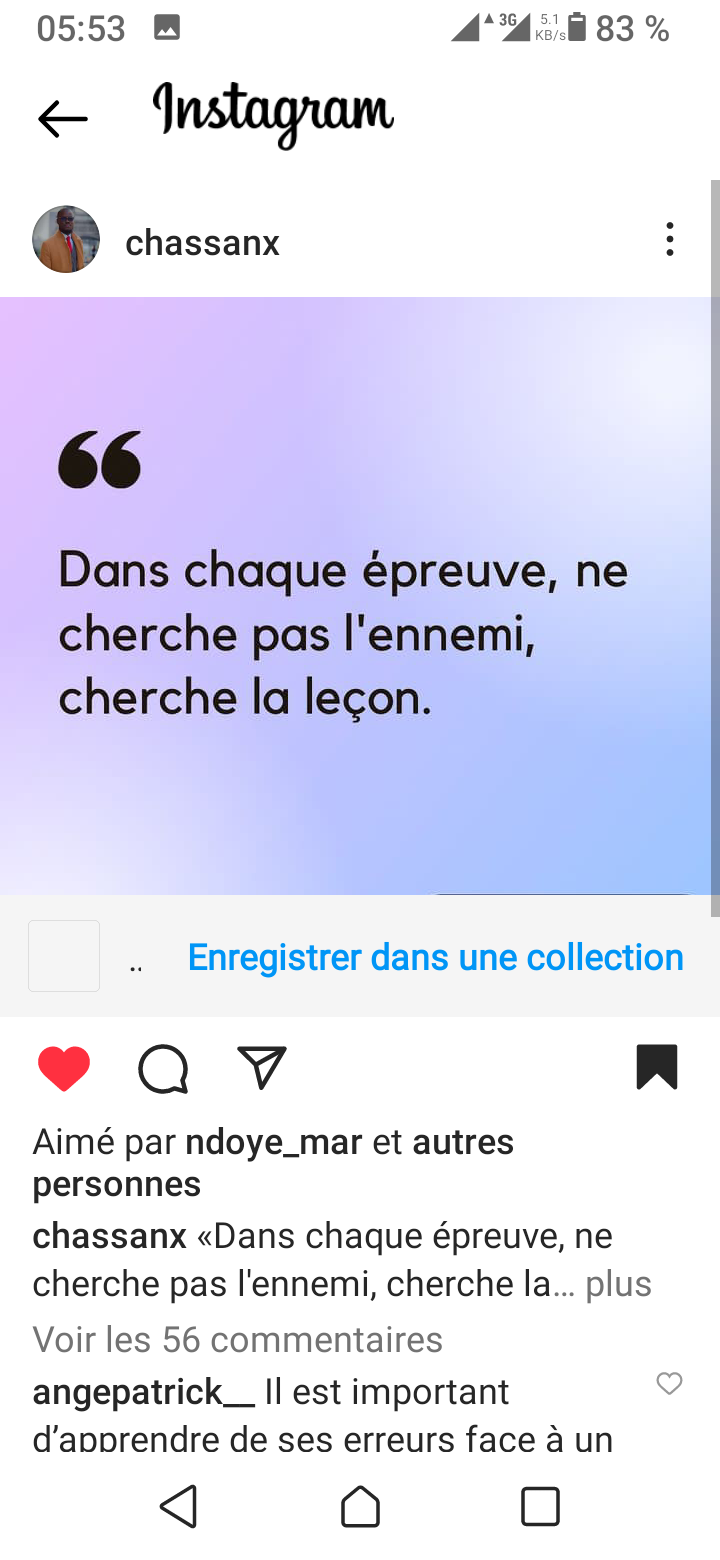720x1560 pixels.
Task: Open angepatrick__'s profile from the comment
Action: (144, 1392)
